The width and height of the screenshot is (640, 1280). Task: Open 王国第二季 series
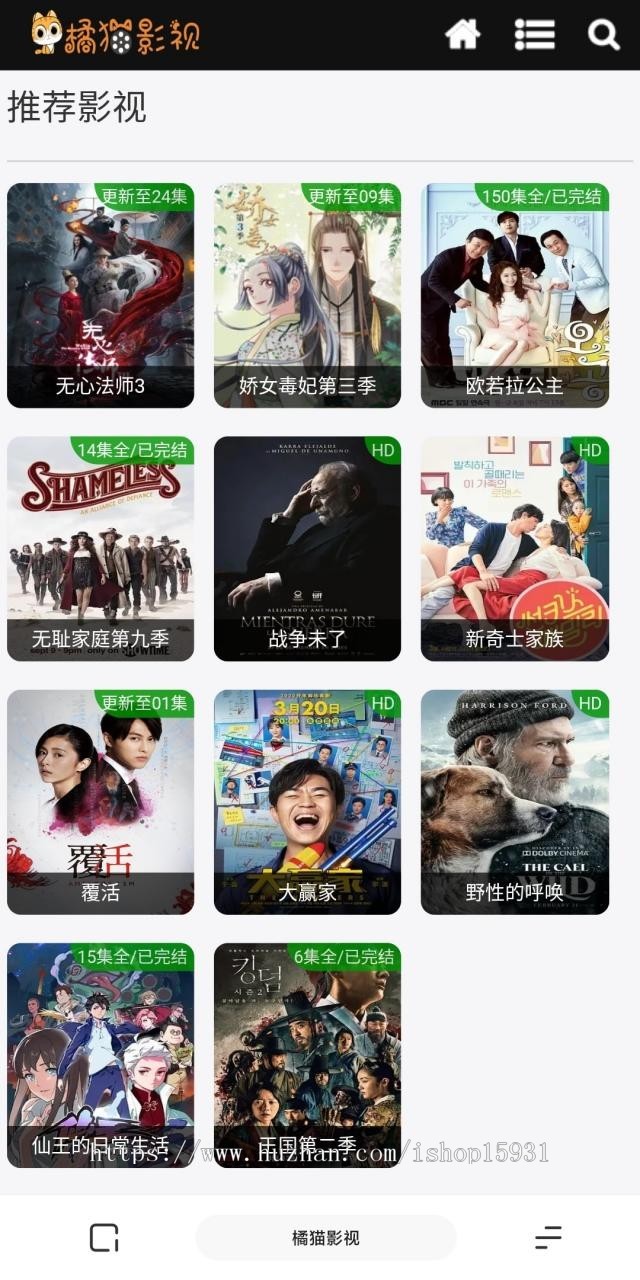[307, 1054]
